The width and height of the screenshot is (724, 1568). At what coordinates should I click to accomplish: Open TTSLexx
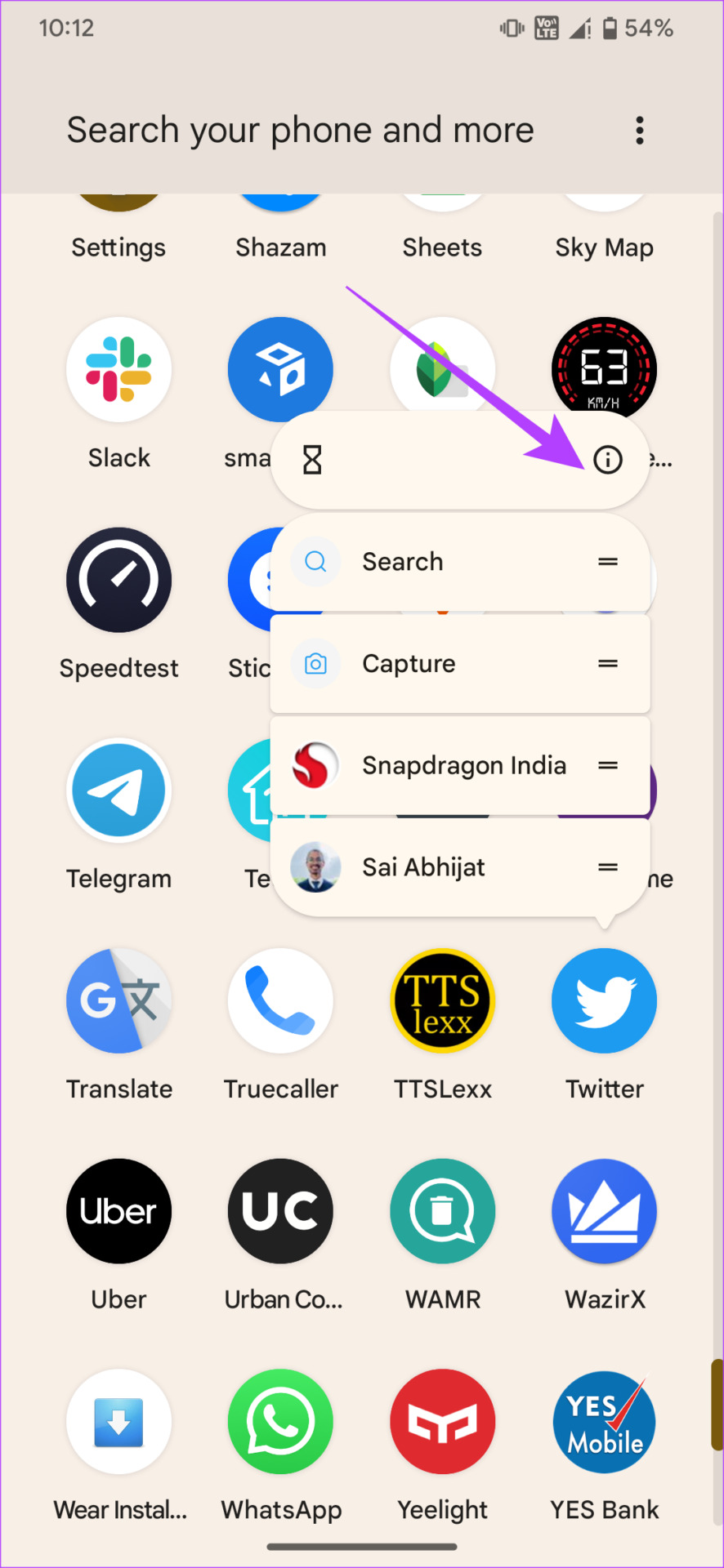click(x=442, y=1000)
